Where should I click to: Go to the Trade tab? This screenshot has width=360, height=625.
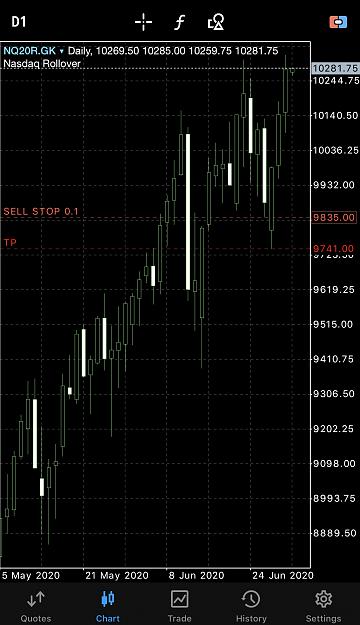[x=179, y=606]
